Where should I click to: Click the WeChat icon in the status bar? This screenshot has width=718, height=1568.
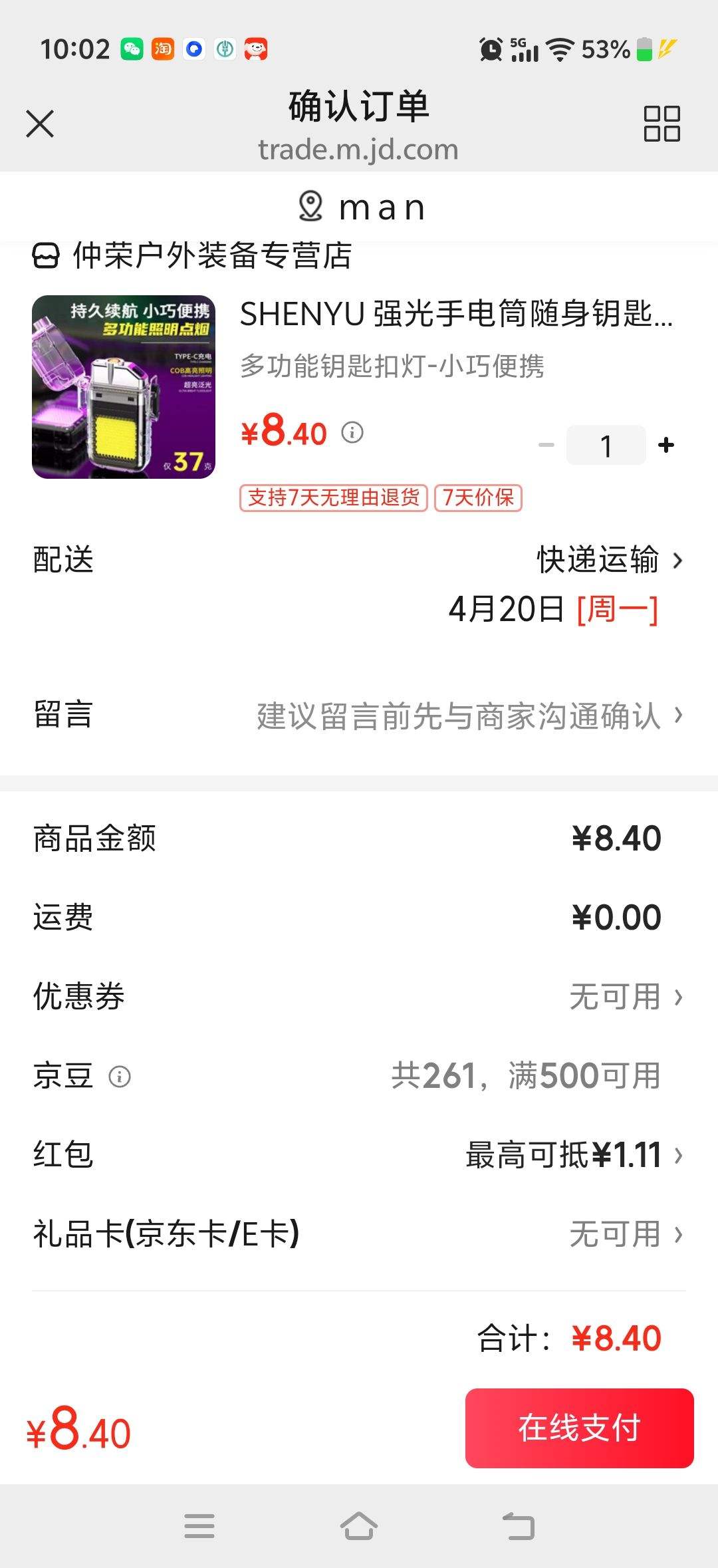(130, 48)
